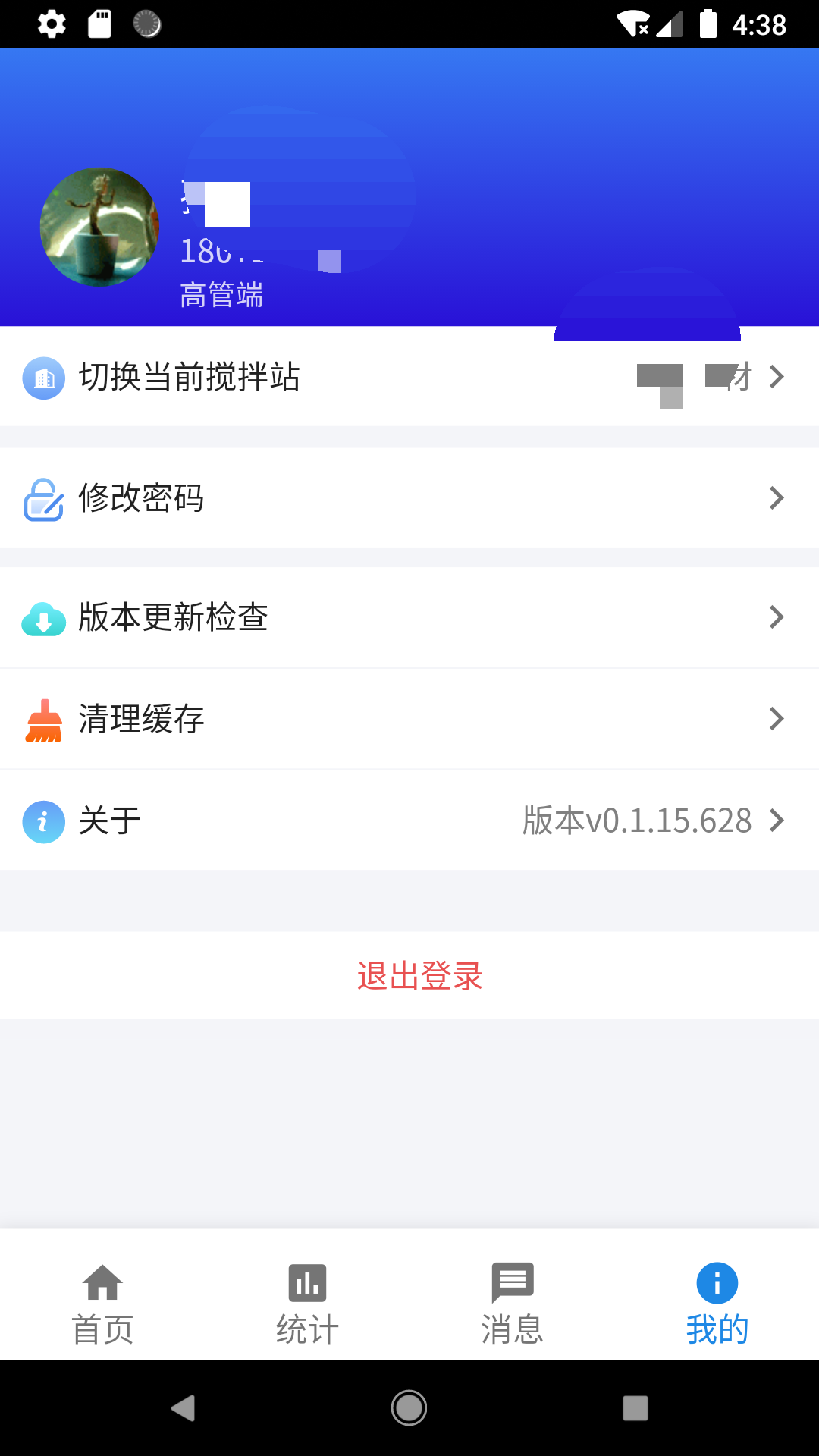The height and width of the screenshot is (1456, 819).
Task: Select the building icon beside 切换当前搅拌站
Action: [44, 378]
